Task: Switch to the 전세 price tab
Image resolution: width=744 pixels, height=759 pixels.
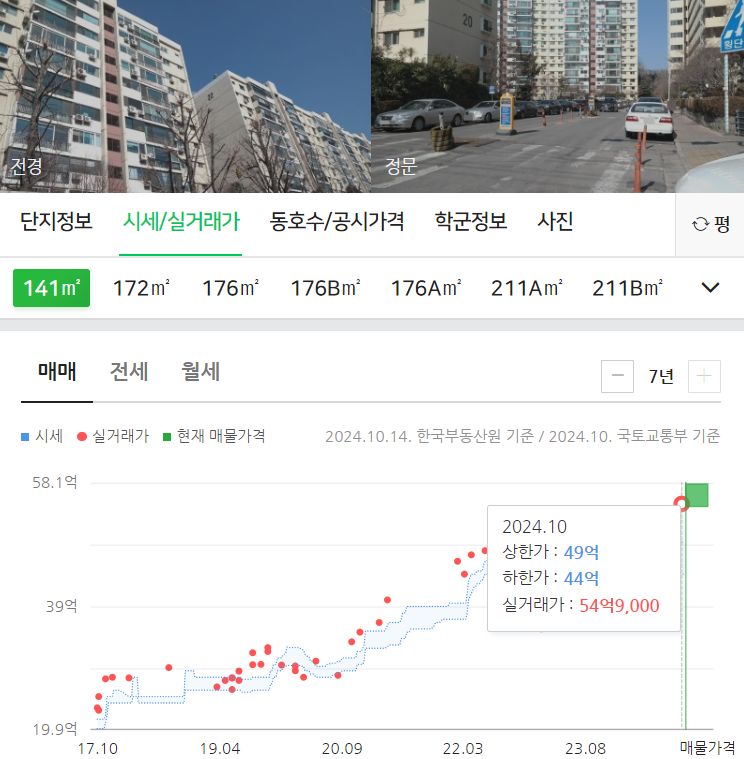Action: pos(129,372)
